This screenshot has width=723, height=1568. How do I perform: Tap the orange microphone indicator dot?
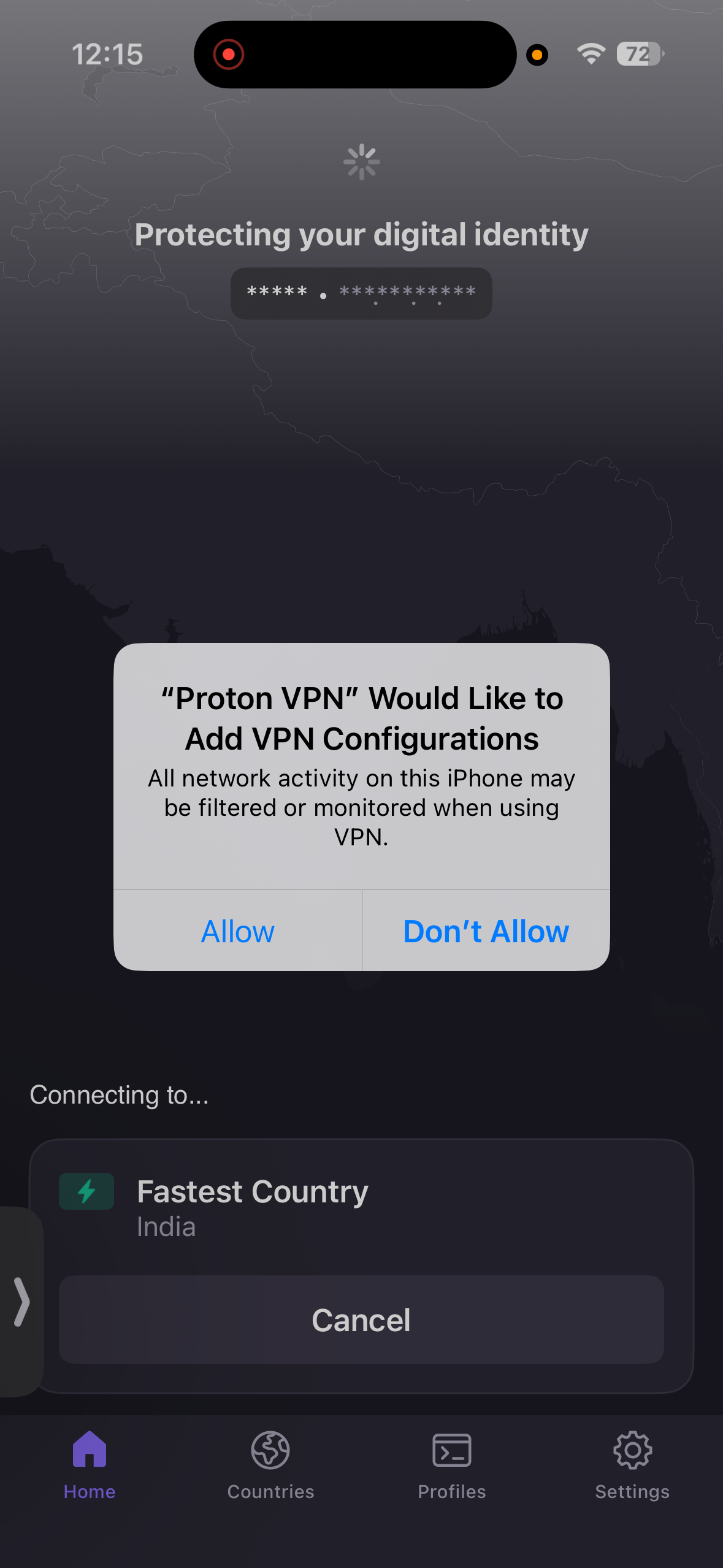[538, 55]
